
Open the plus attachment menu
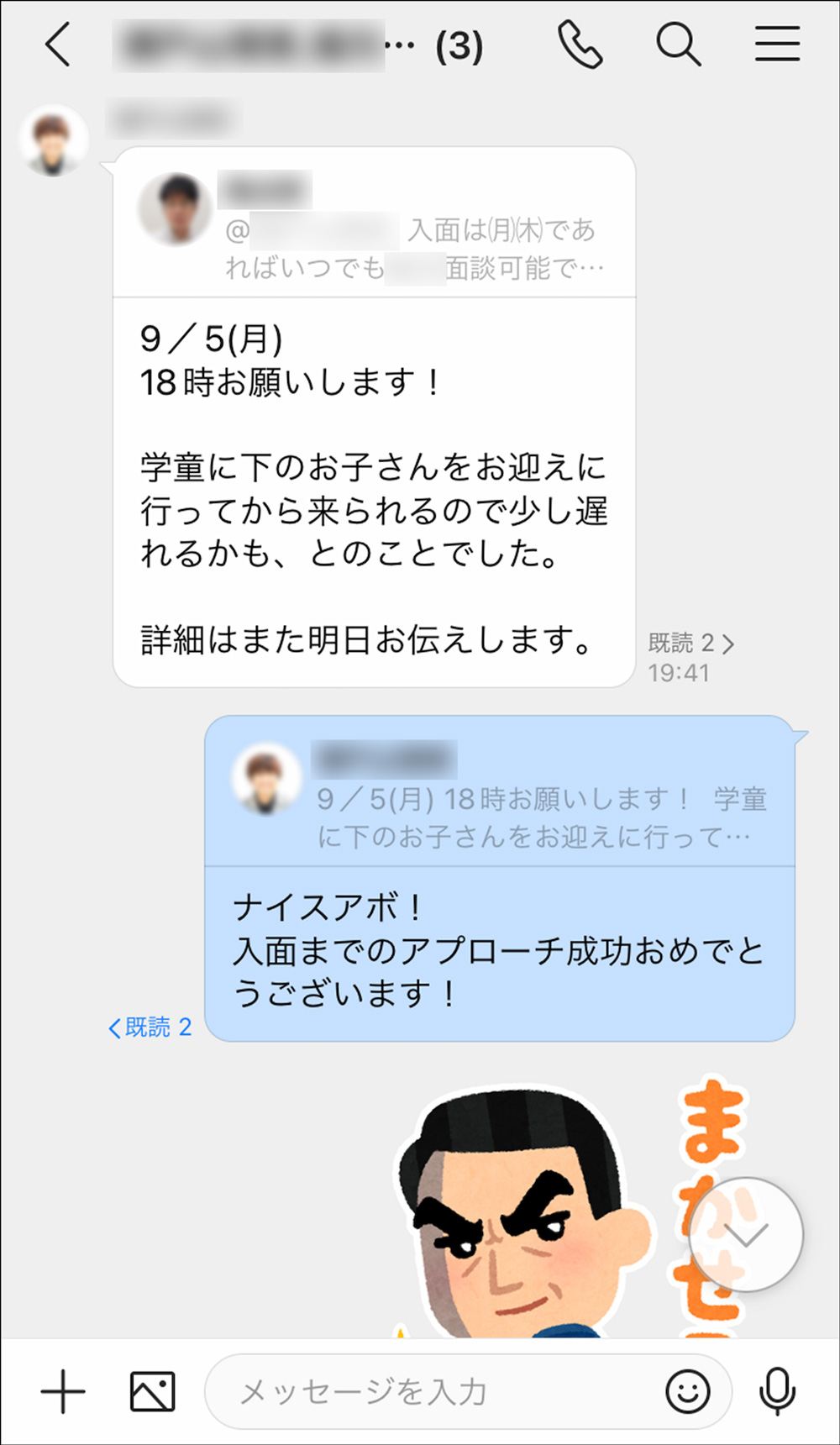pos(63,1391)
